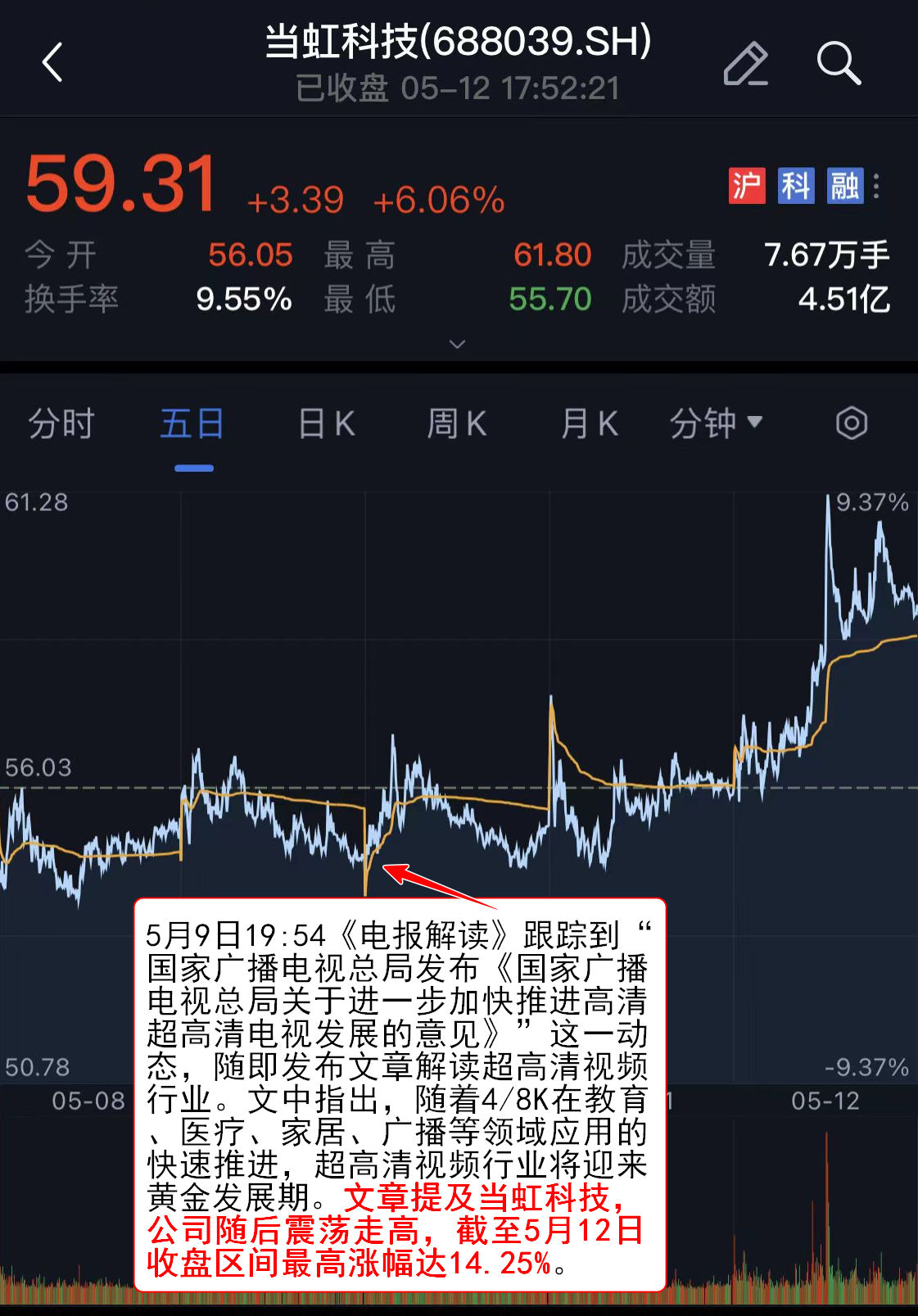Open the pencil edit icon
918x1316 pixels.
coord(745,63)
